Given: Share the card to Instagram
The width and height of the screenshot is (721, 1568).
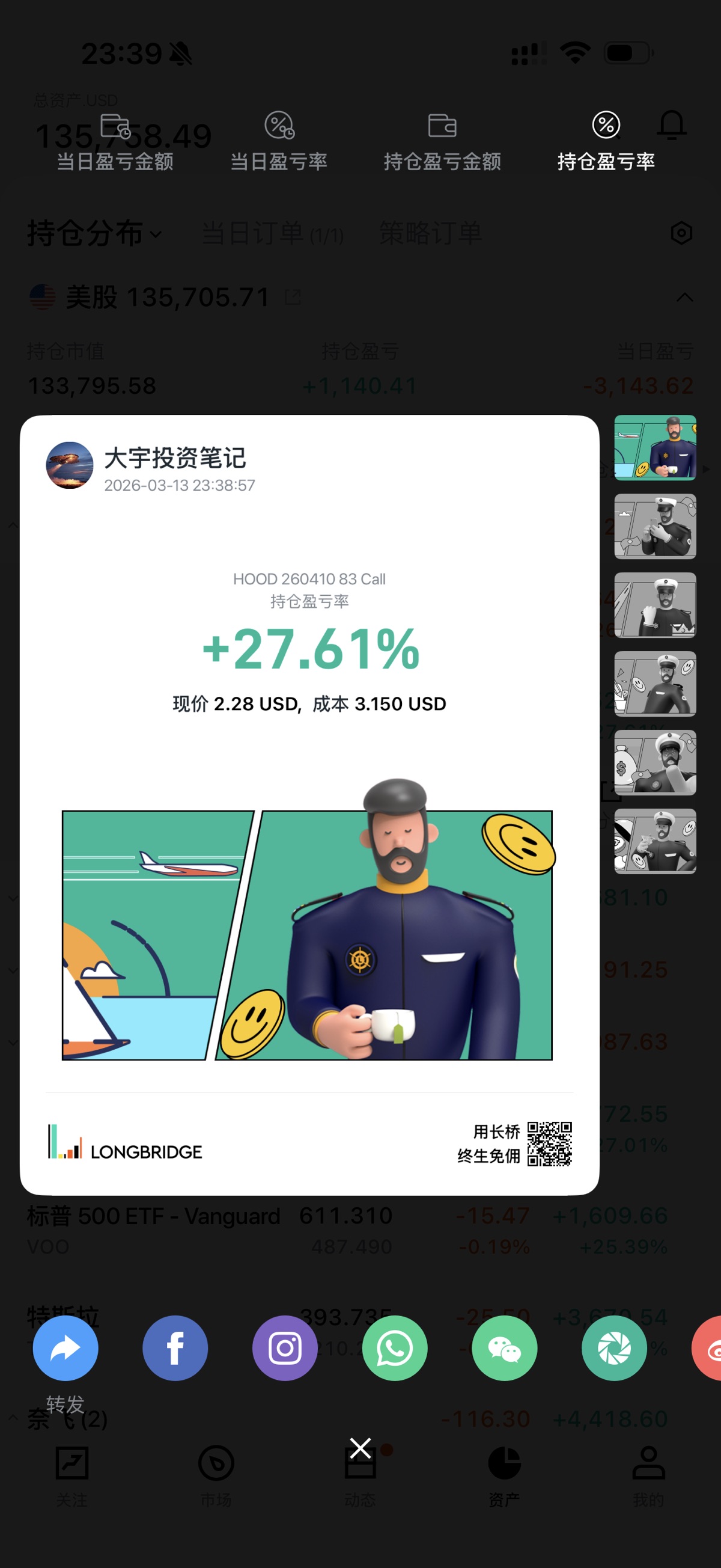Looking at the screenshot, I should point(285,1349).
